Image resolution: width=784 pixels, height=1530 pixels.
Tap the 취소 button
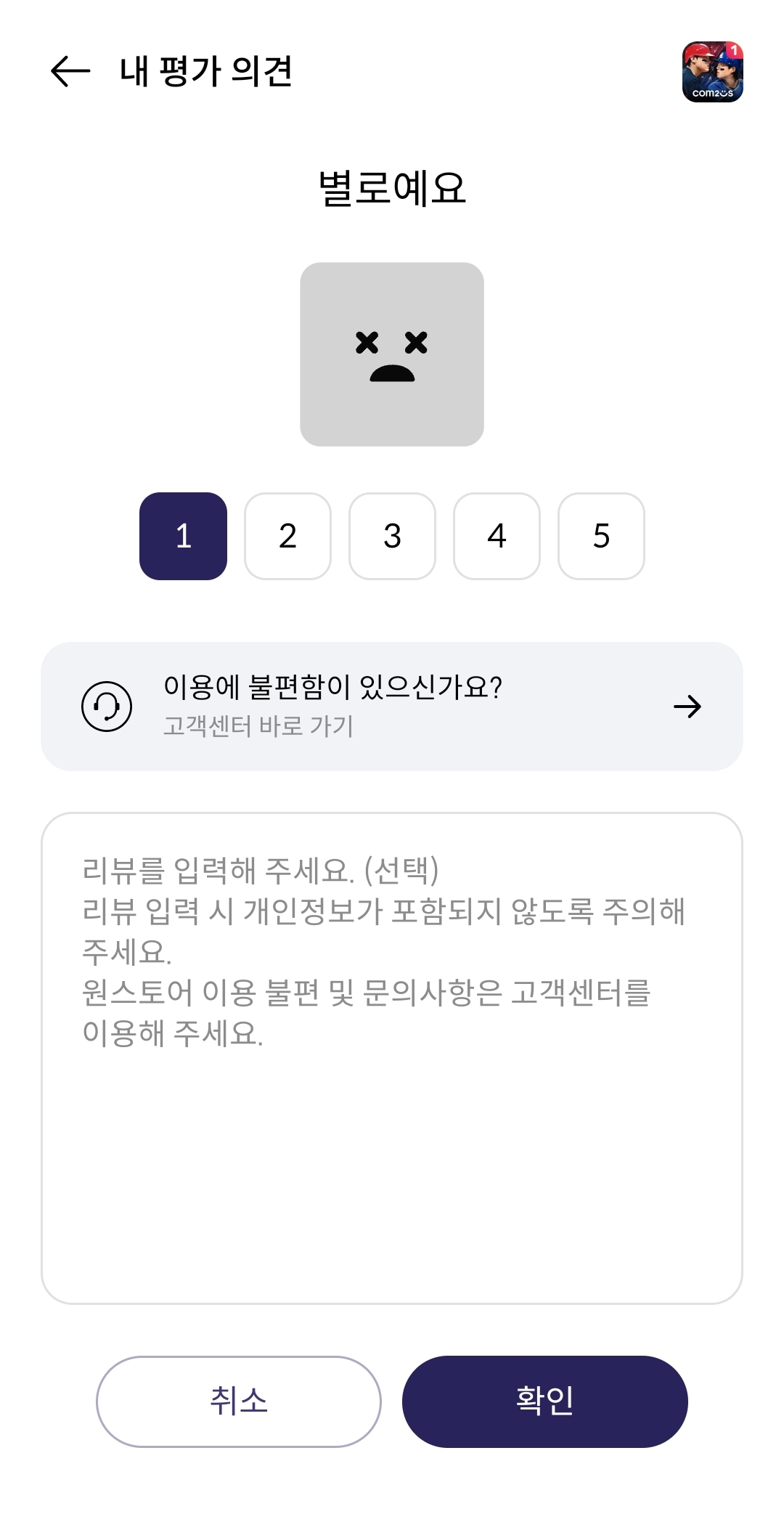coord(239,1401)
